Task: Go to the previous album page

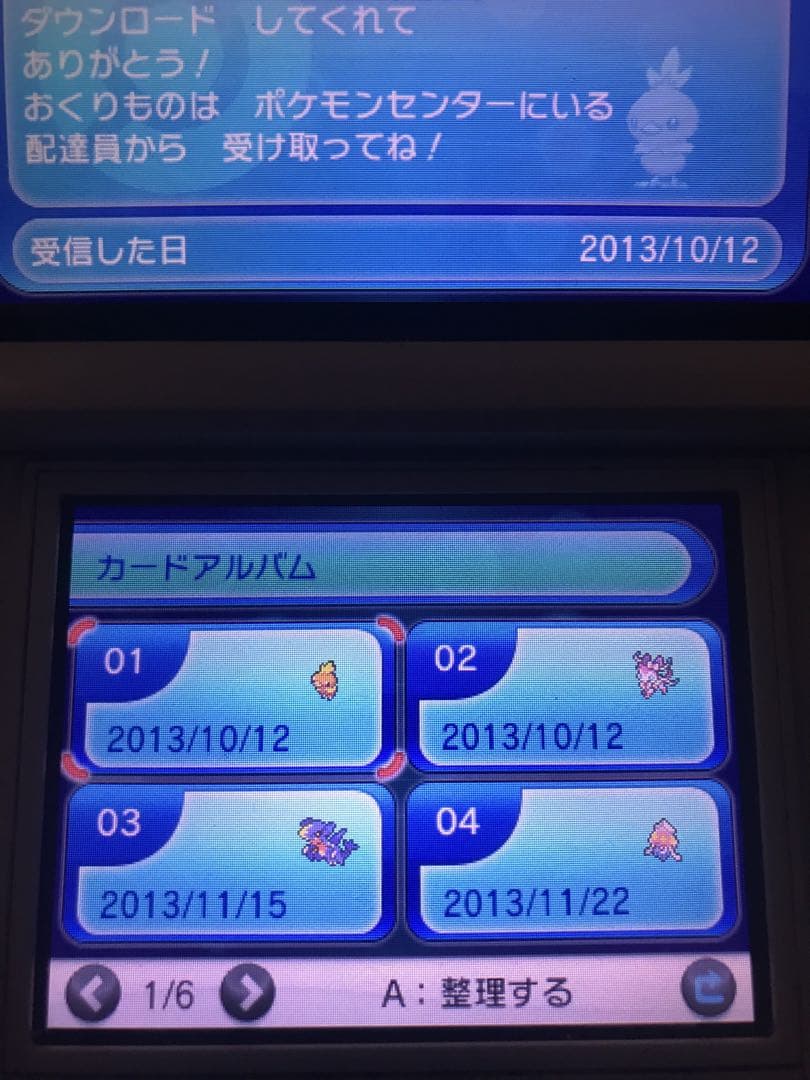Action: 93,996
